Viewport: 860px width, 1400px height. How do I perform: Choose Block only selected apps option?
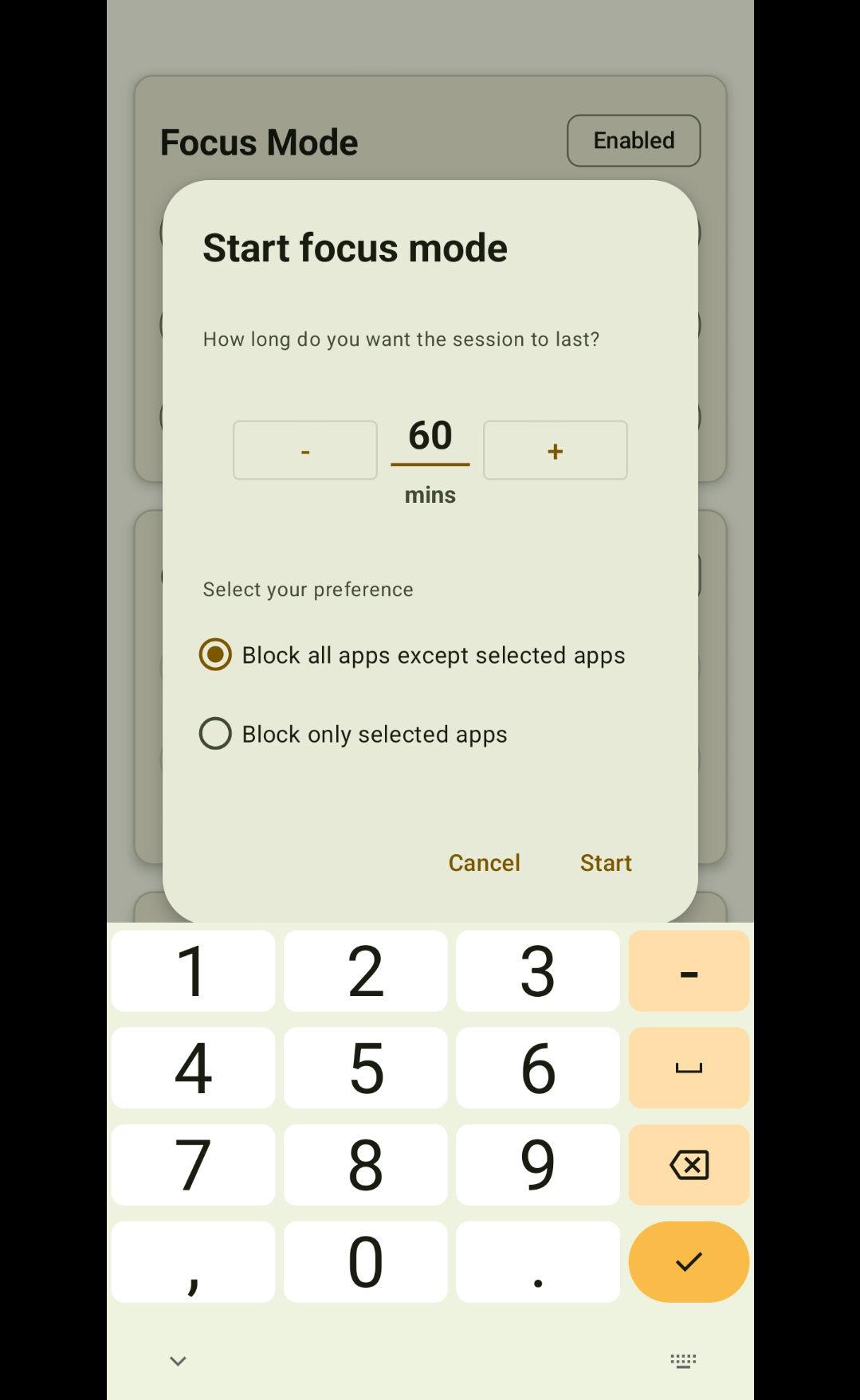[353, 734]
